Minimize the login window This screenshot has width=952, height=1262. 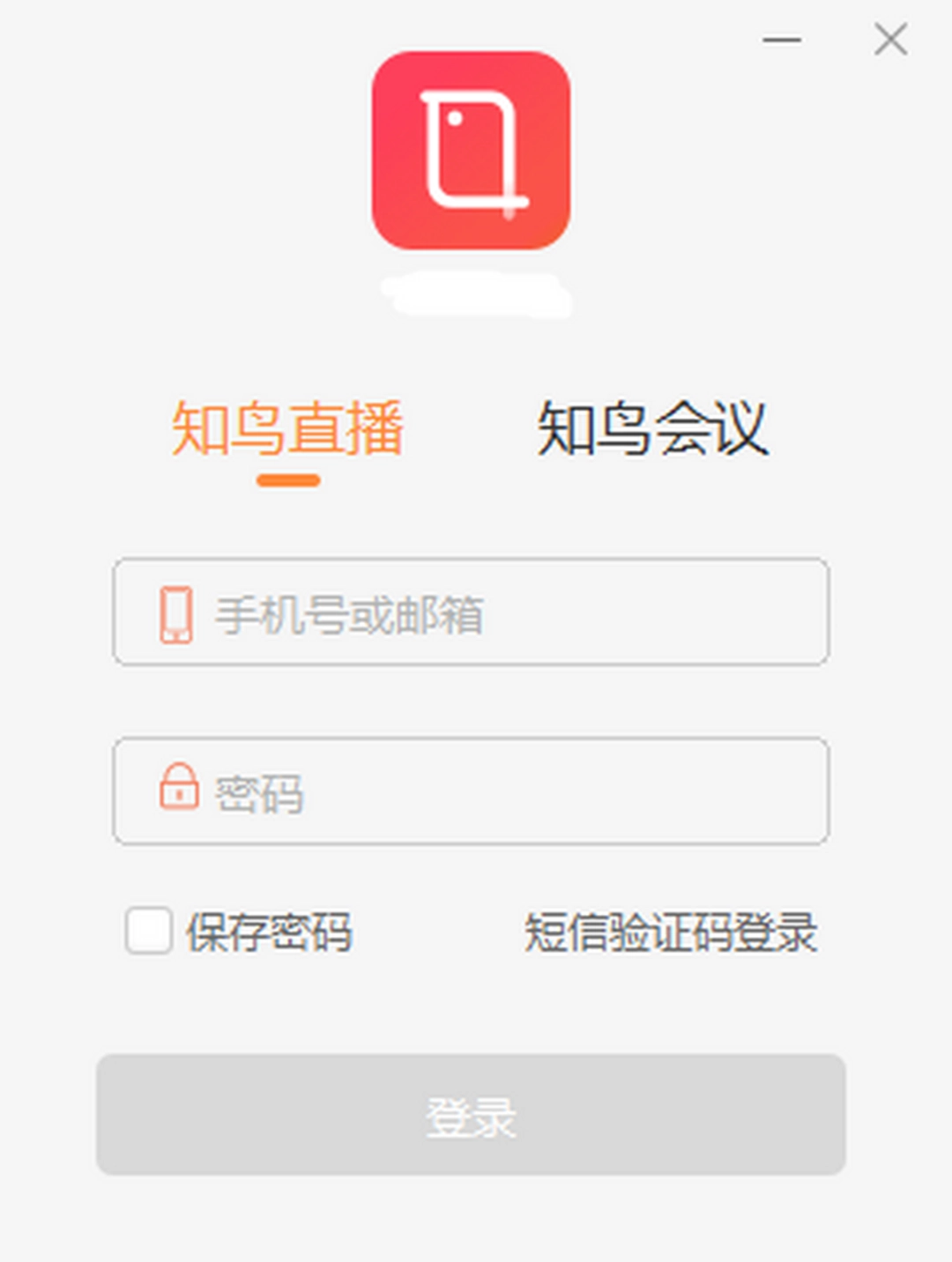tap(781, 41)
